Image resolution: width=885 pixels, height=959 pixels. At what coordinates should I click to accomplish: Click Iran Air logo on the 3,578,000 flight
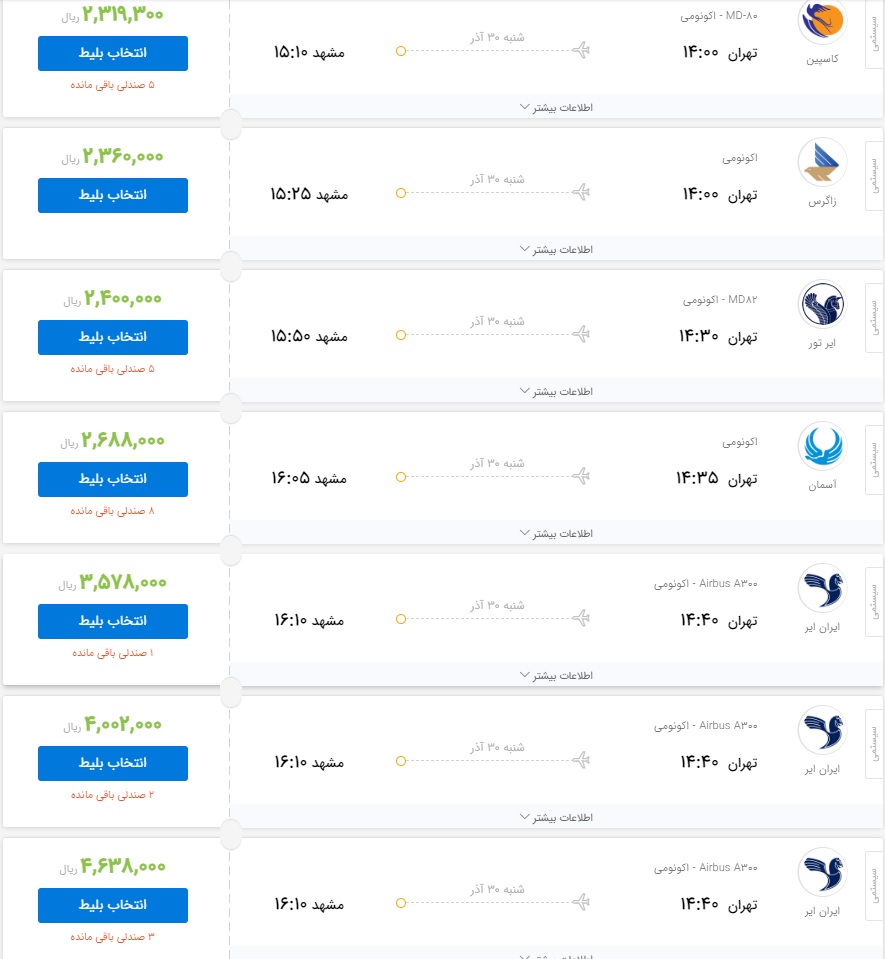821,587
